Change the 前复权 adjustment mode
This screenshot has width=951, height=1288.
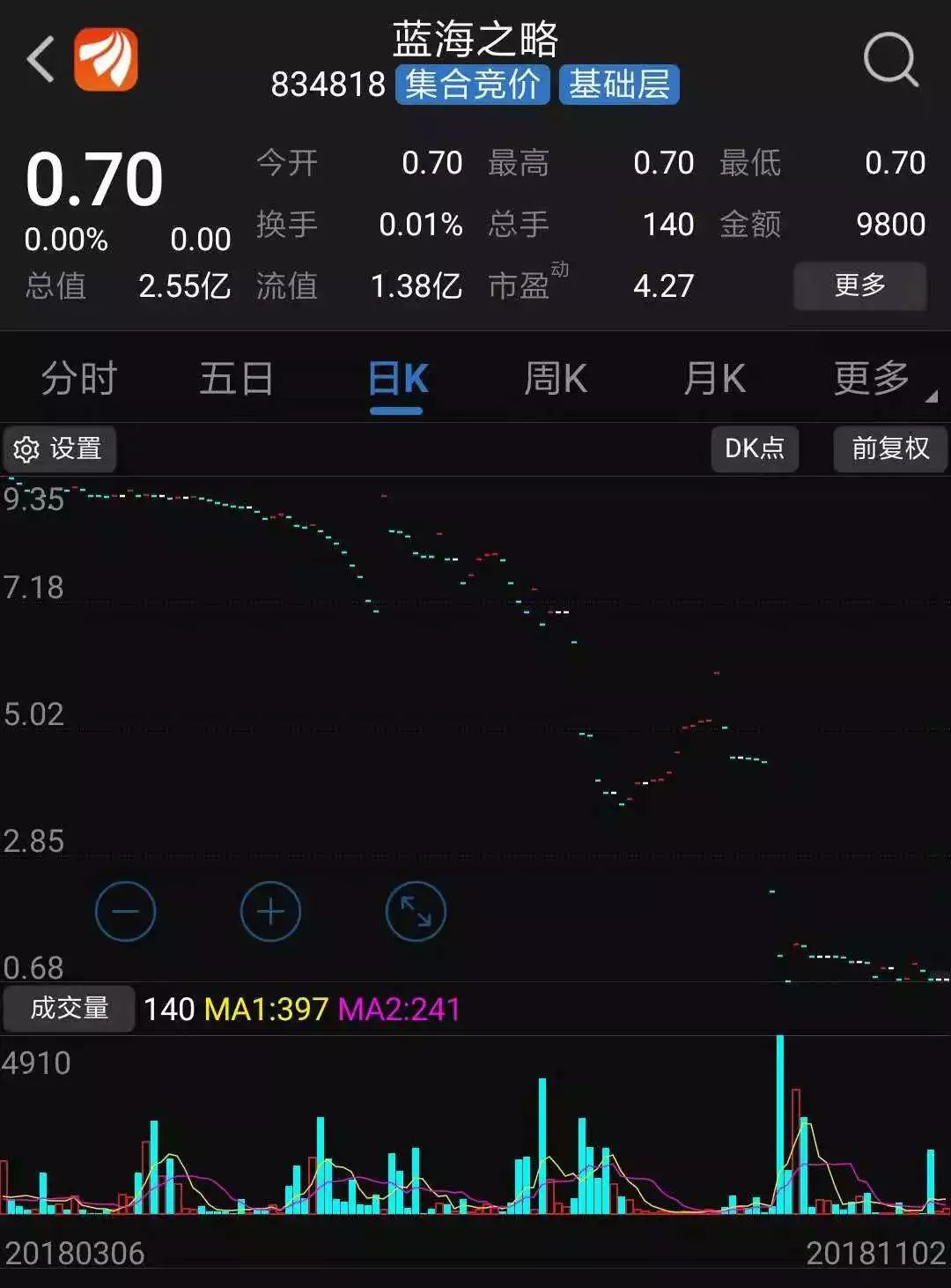pyautogui.click(x=889, y=448)
